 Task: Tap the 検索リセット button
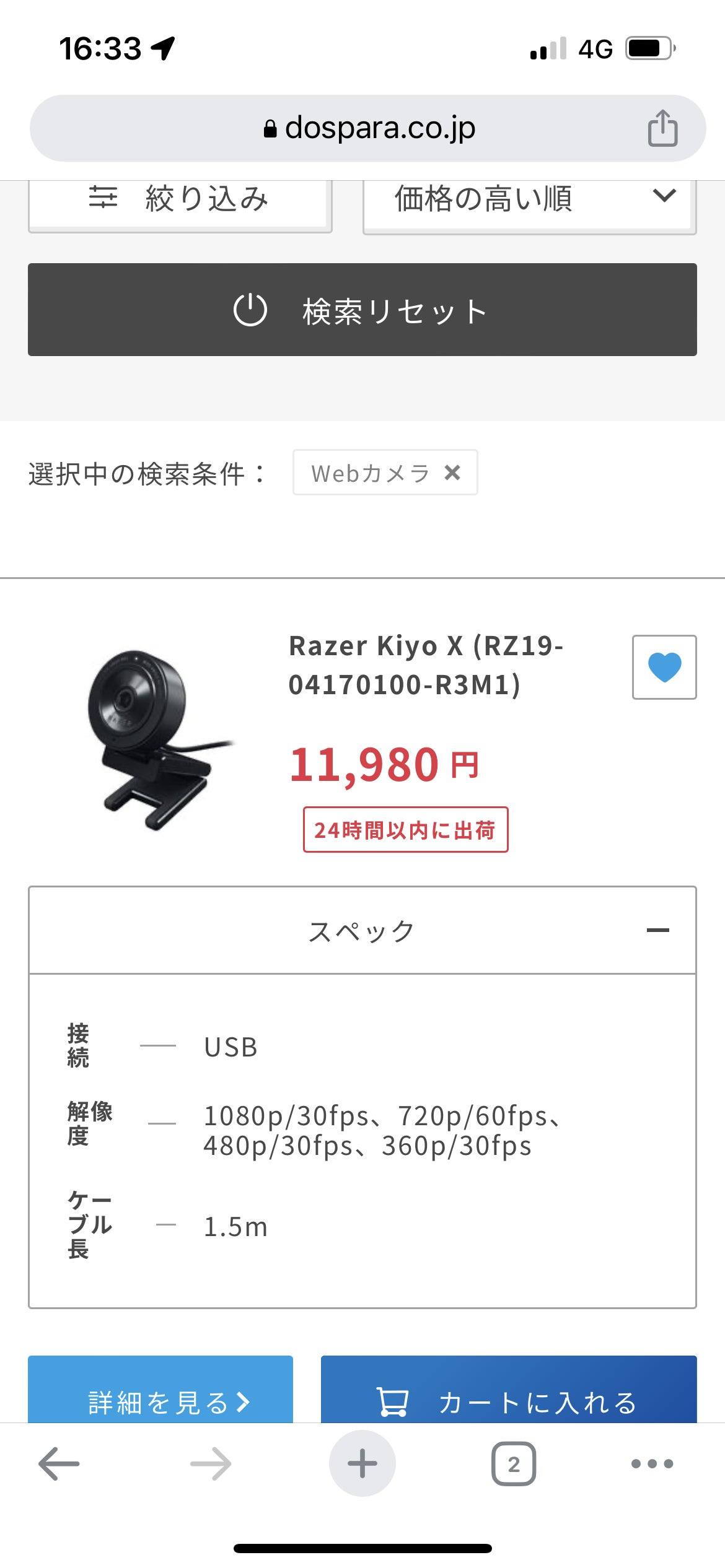click(x=362, y=310)
